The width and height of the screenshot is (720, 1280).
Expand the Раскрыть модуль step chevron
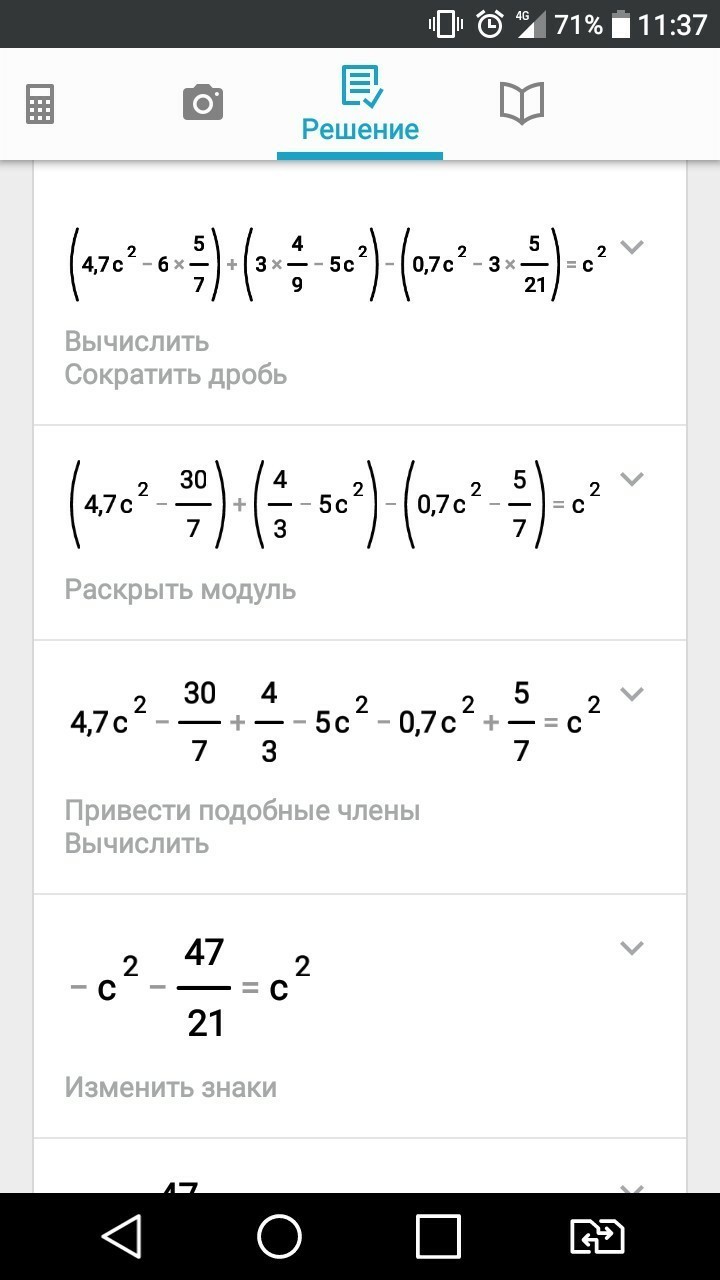click(x=631, y=479)
